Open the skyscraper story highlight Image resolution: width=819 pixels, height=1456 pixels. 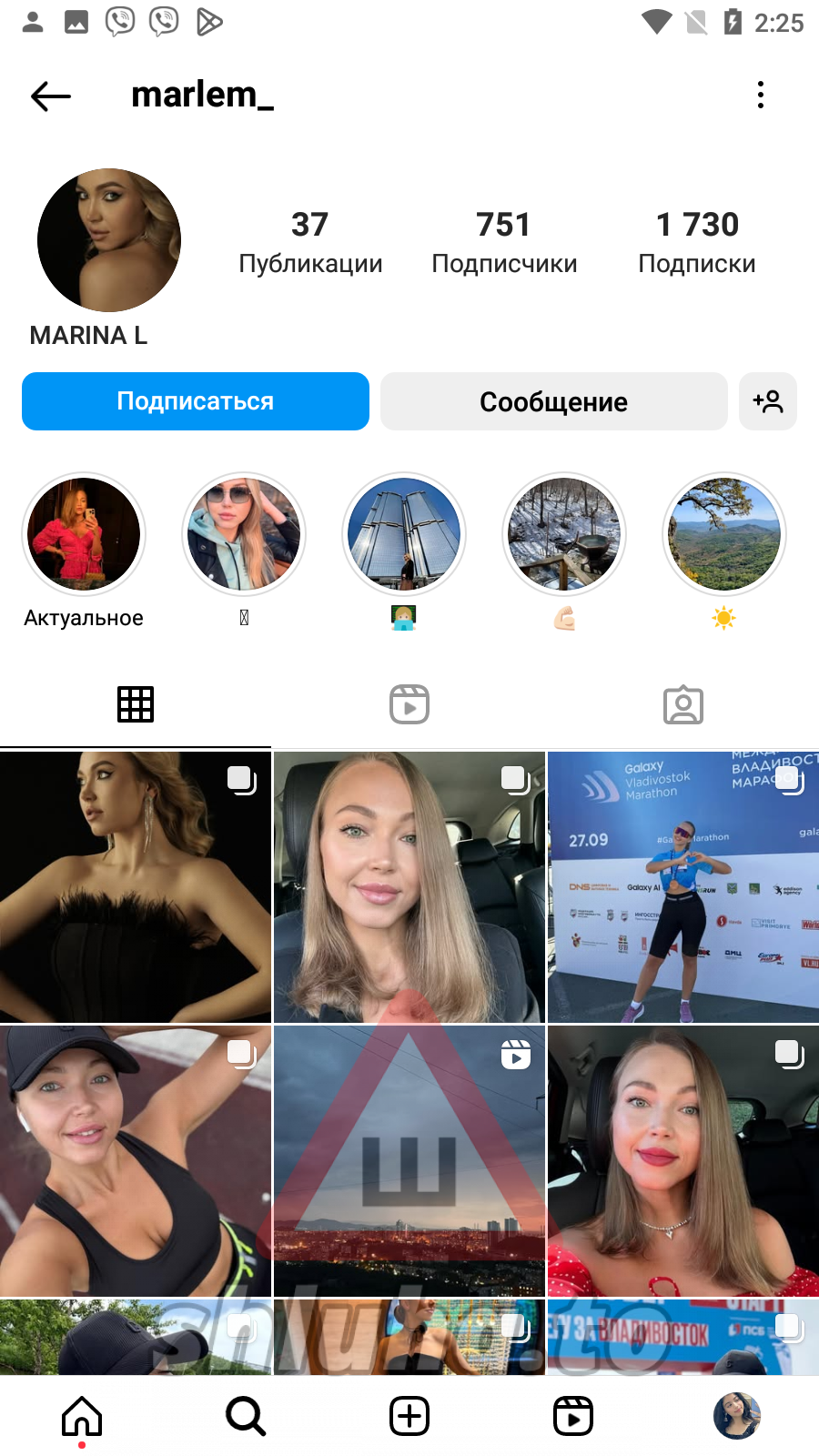(x=404, y=534)
